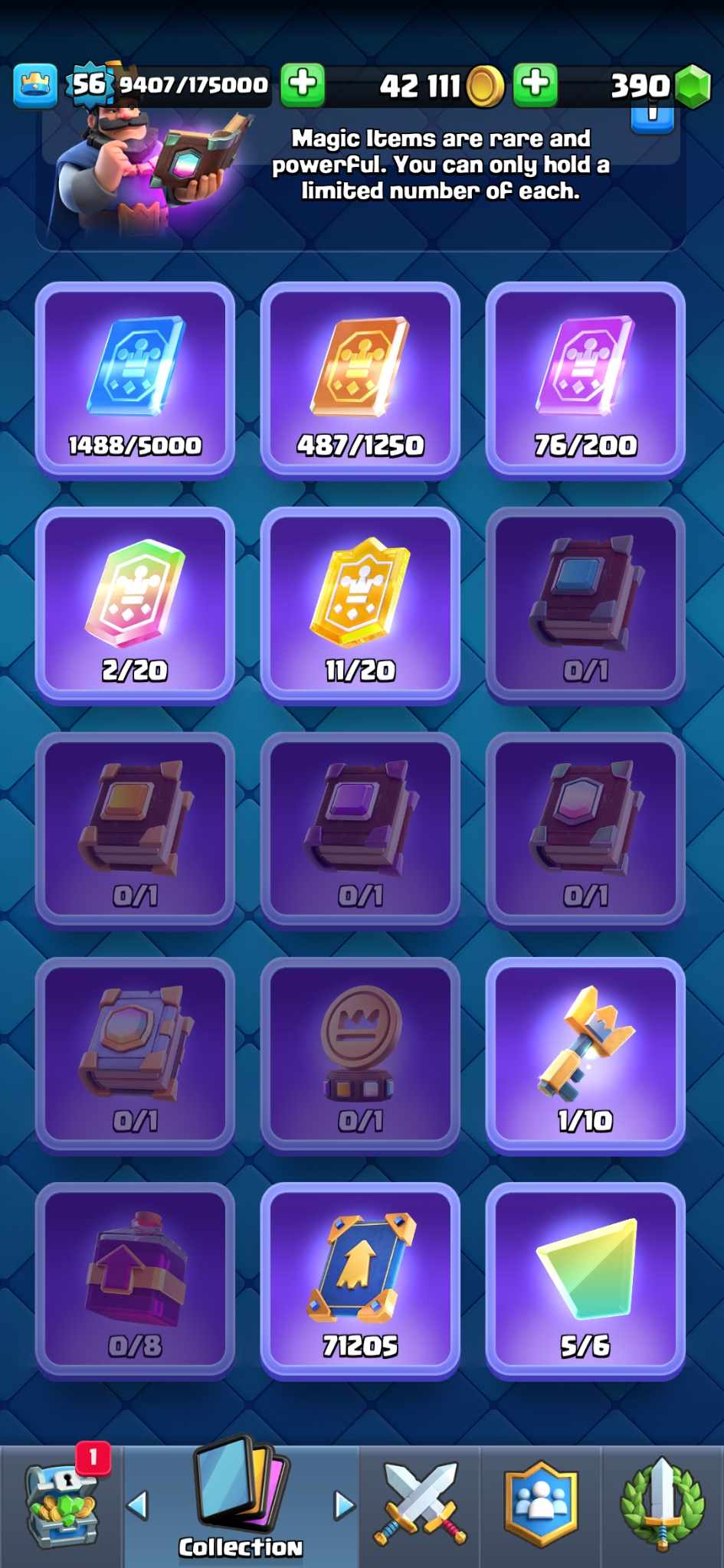Open the king crown profile icon
Image resolution: width=724 pixels, height=1568 pixels.
[x=35, y=85]
